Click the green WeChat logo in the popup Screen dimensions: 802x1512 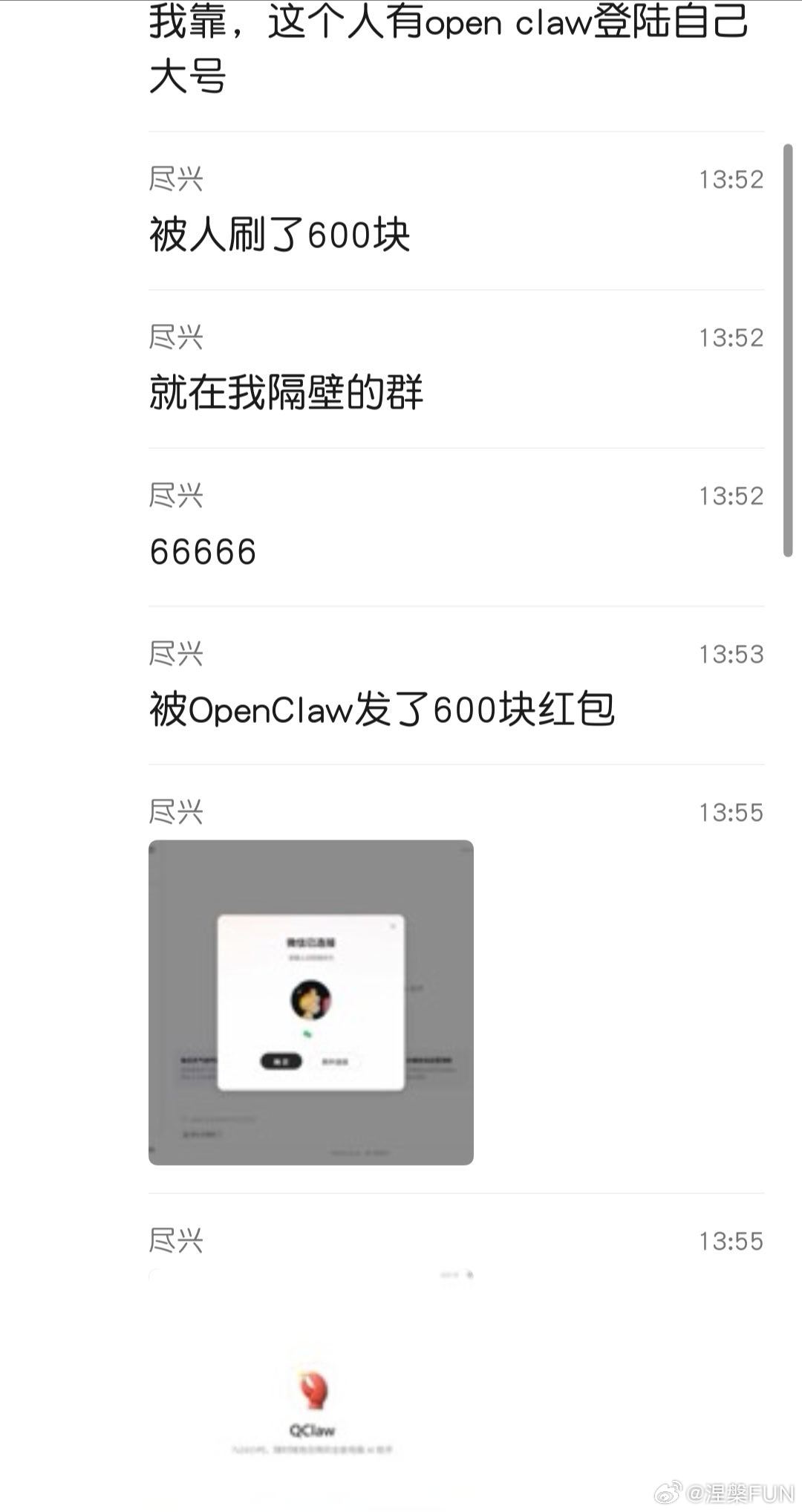click(x=309, y=1033)
